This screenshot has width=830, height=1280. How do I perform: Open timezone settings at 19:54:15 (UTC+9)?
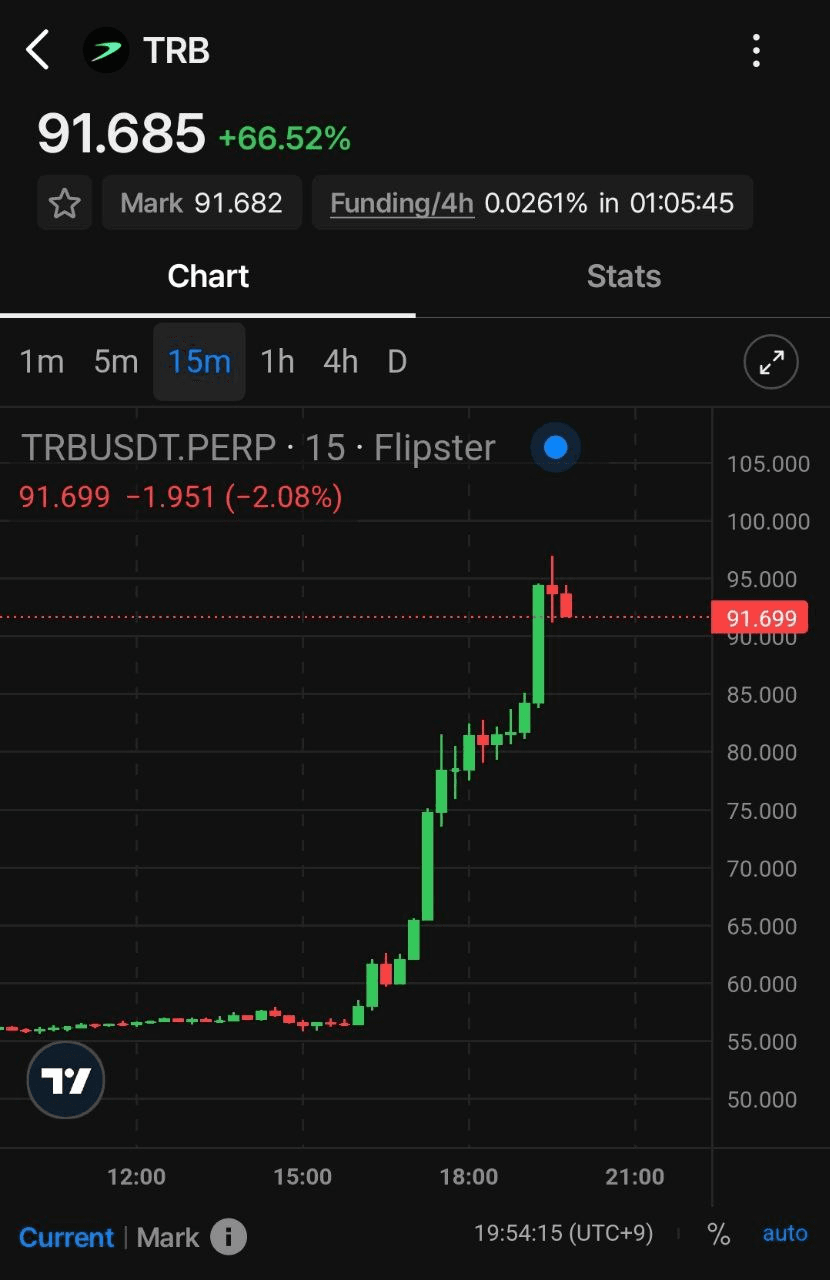563,1234
